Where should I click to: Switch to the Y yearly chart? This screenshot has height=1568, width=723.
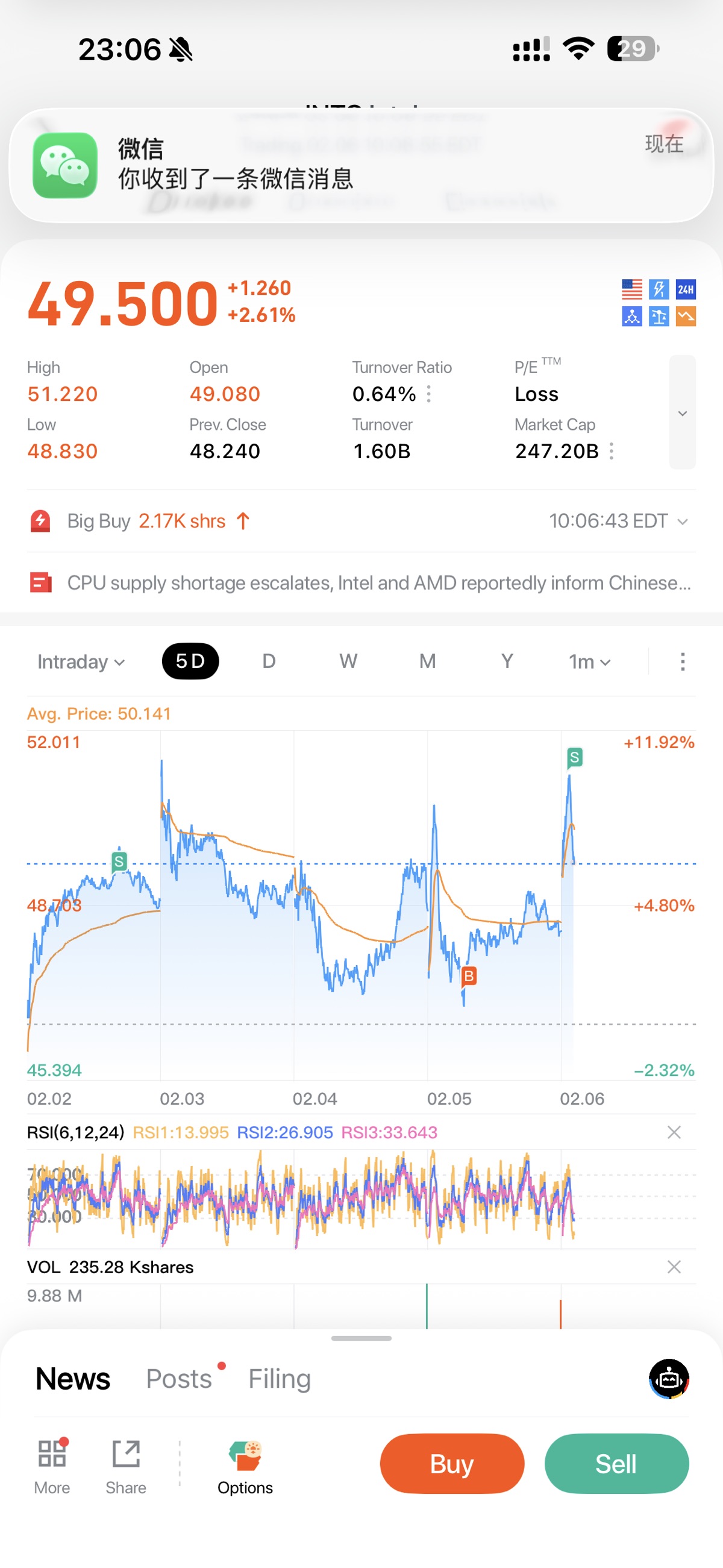(x=506, y=661)
